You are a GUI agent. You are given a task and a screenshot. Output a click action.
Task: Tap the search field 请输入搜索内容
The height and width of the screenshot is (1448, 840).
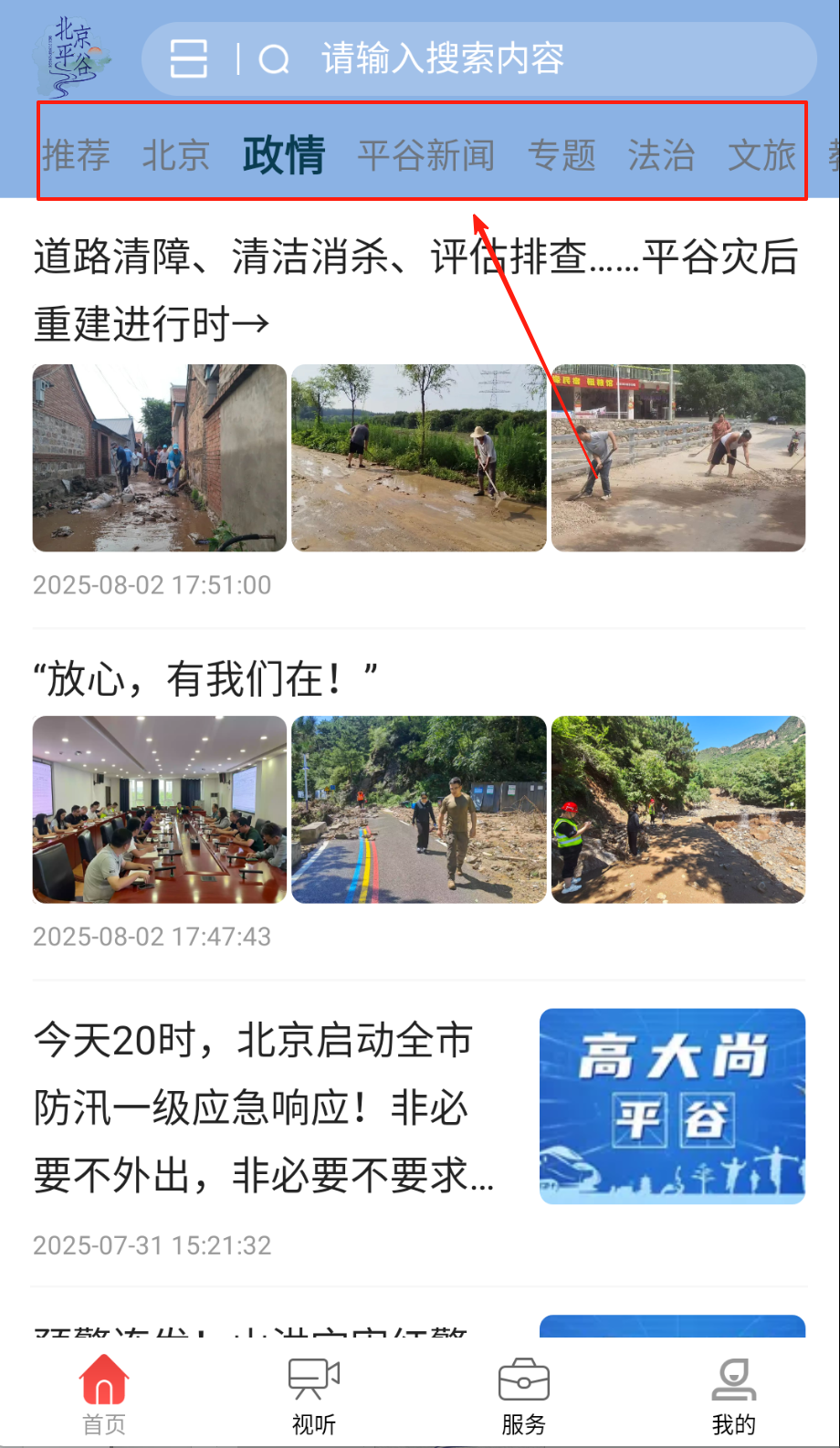click(511, 59)
